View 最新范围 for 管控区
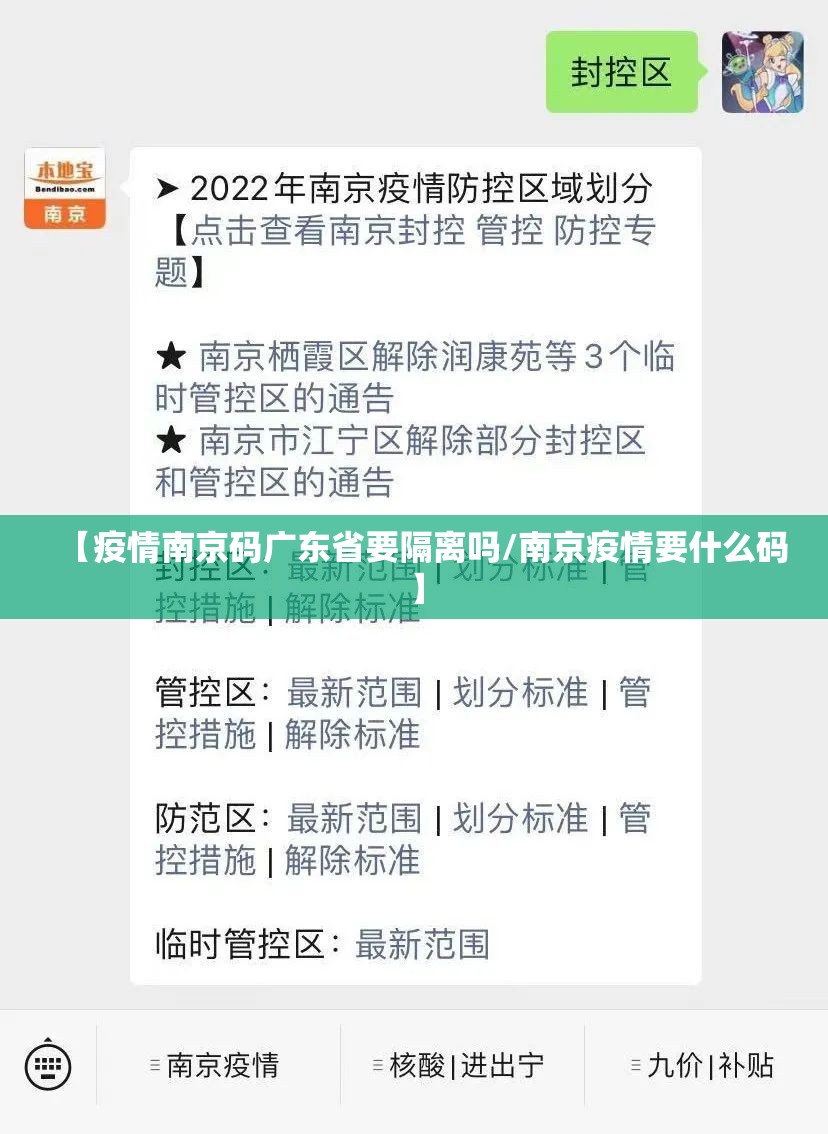This screenshot has height=1134, width=828. tap(354, 692)
